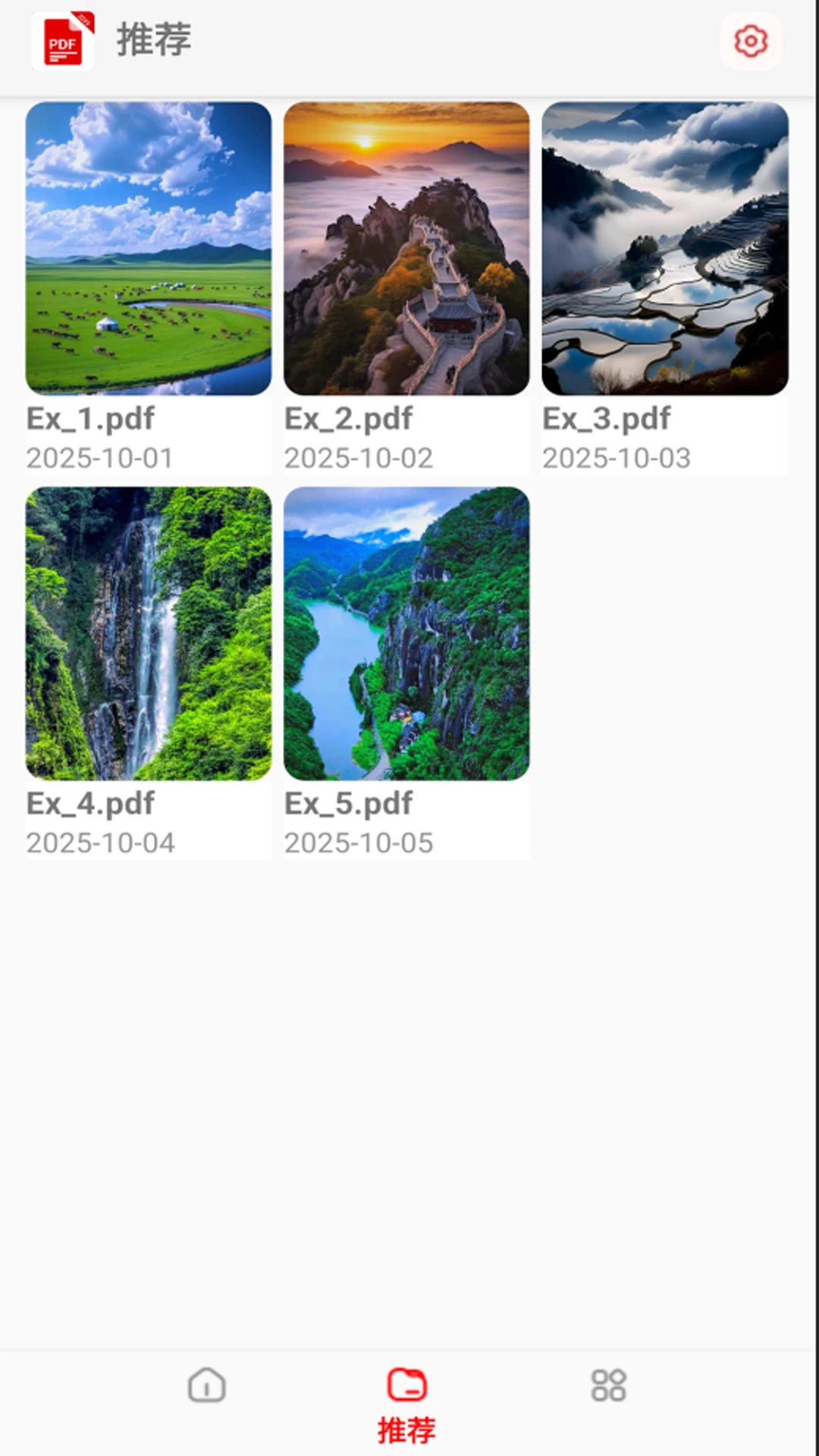The image size is (819, 1456).
Task: Tap the 推荐 title in the header
Action: point(153,41)
